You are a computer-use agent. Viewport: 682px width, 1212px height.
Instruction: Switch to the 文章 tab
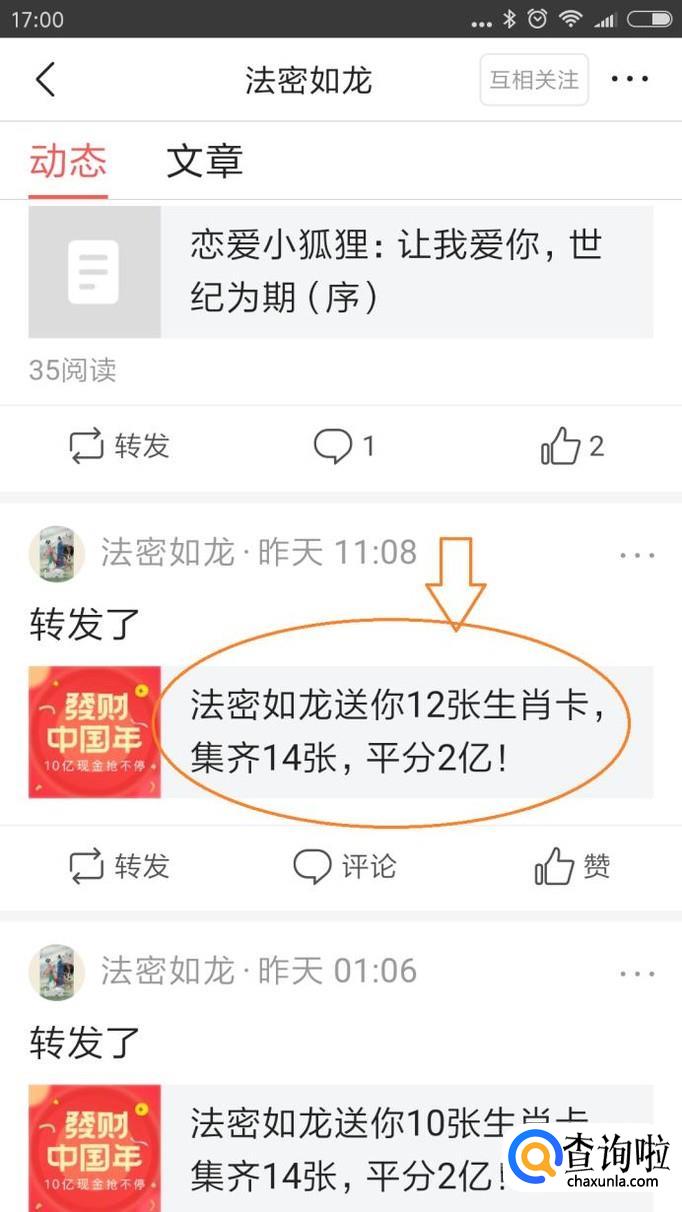(204, 161)
